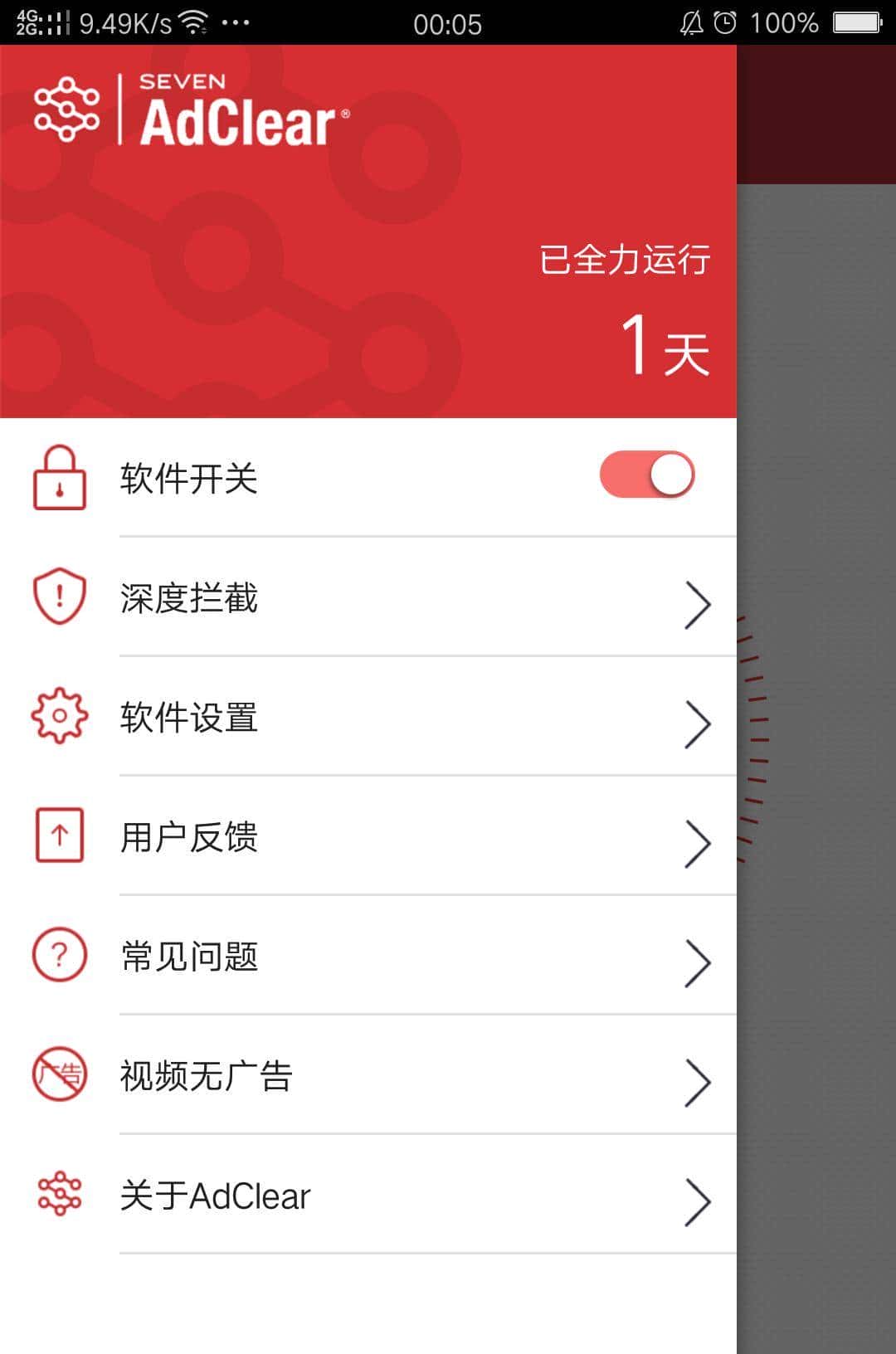Click the upload icon beside 用户反馈
This screenshot has height=1354, width=896.
pyautogui.click(x=59, y=834)
